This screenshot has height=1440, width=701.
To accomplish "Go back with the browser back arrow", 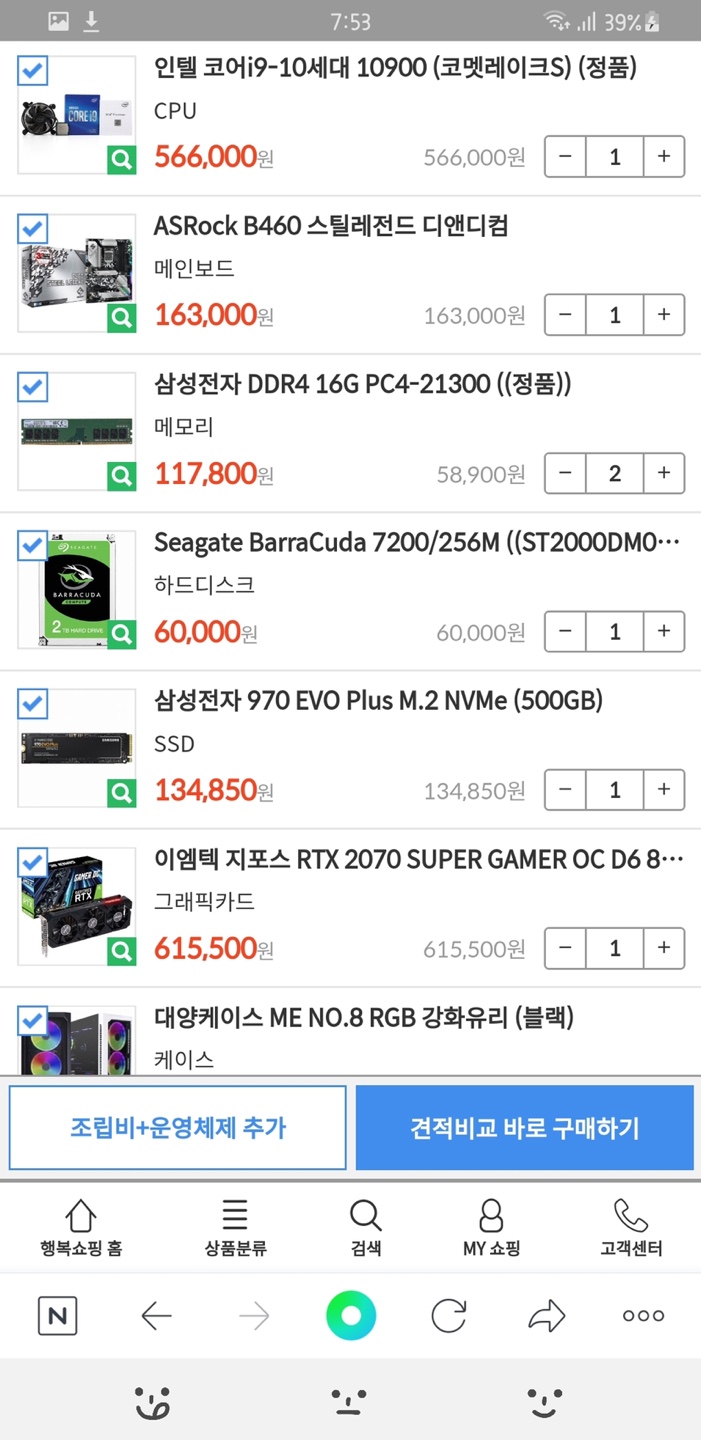I will click(x=157, y=1316).
